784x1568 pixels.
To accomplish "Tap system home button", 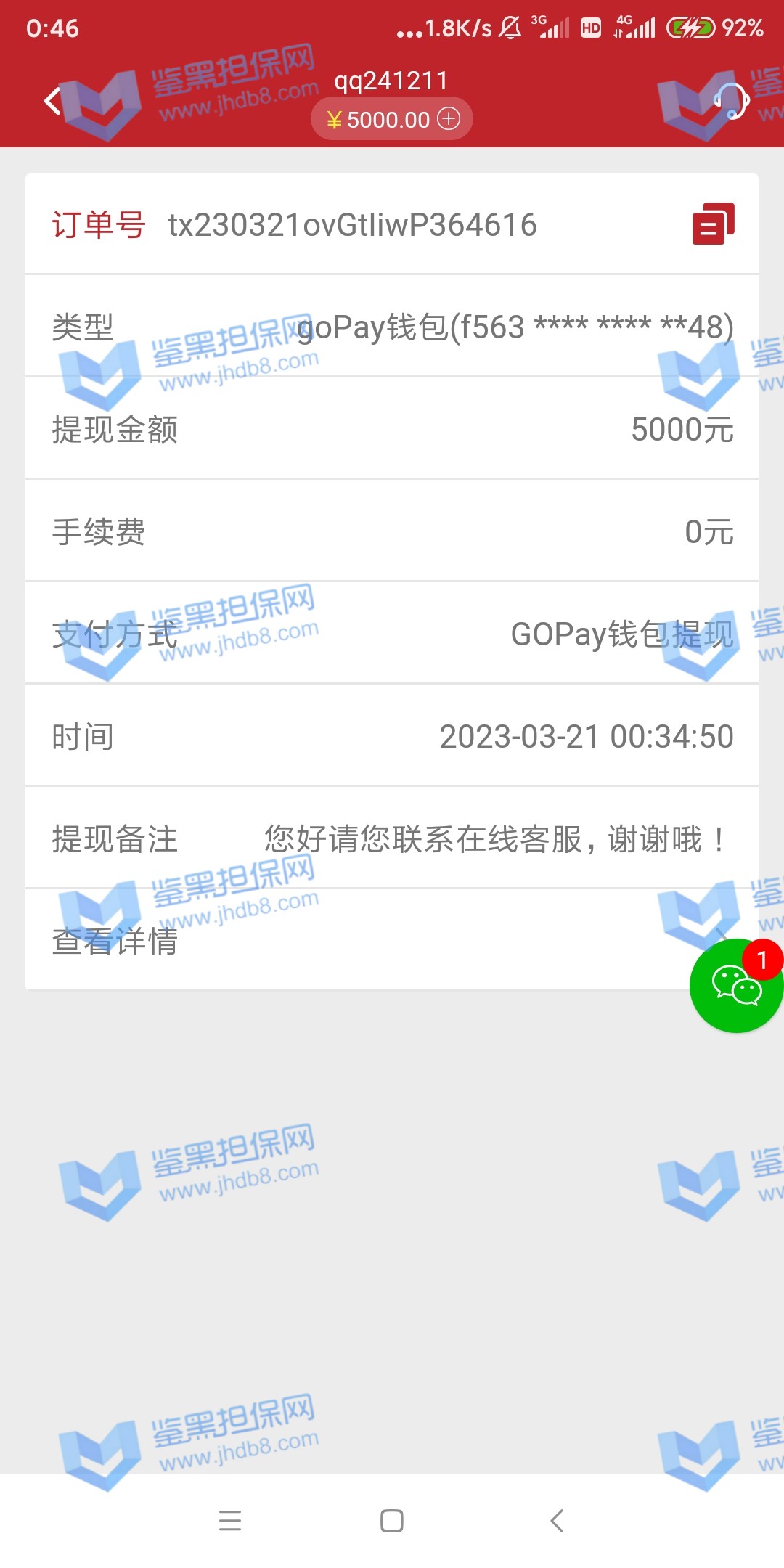I will (x=392, y=1520).
